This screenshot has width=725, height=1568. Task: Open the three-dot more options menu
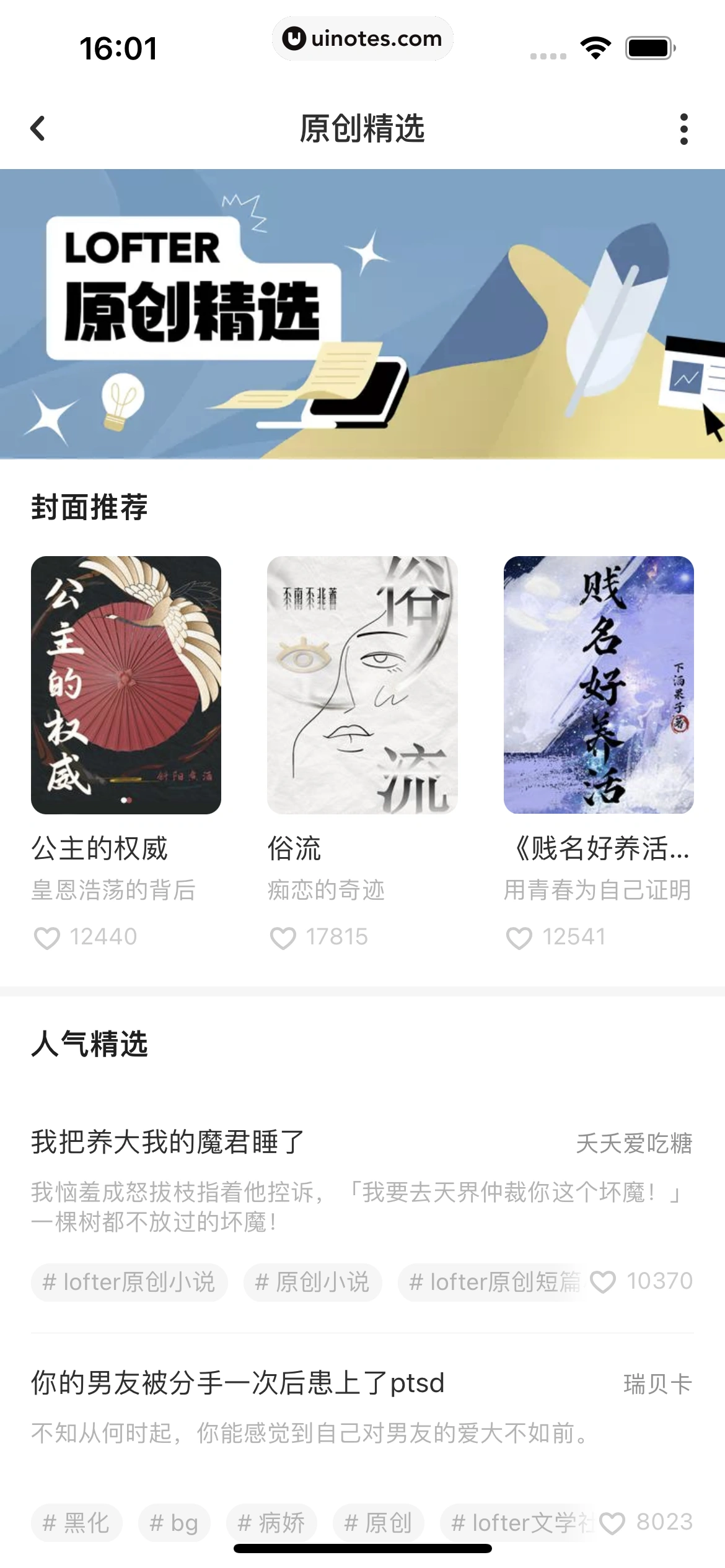click(x=684, y=128)
